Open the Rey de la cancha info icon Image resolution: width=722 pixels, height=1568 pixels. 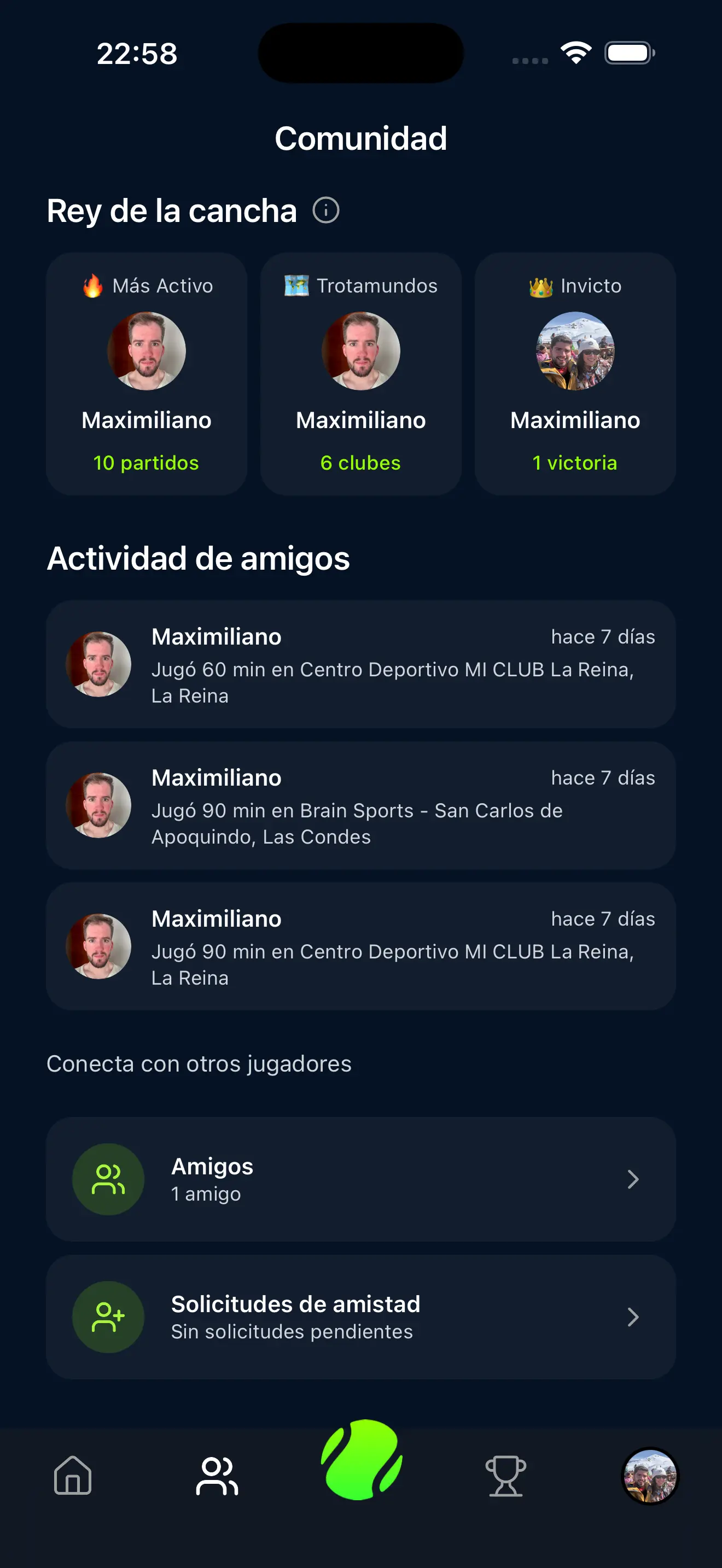327,210
